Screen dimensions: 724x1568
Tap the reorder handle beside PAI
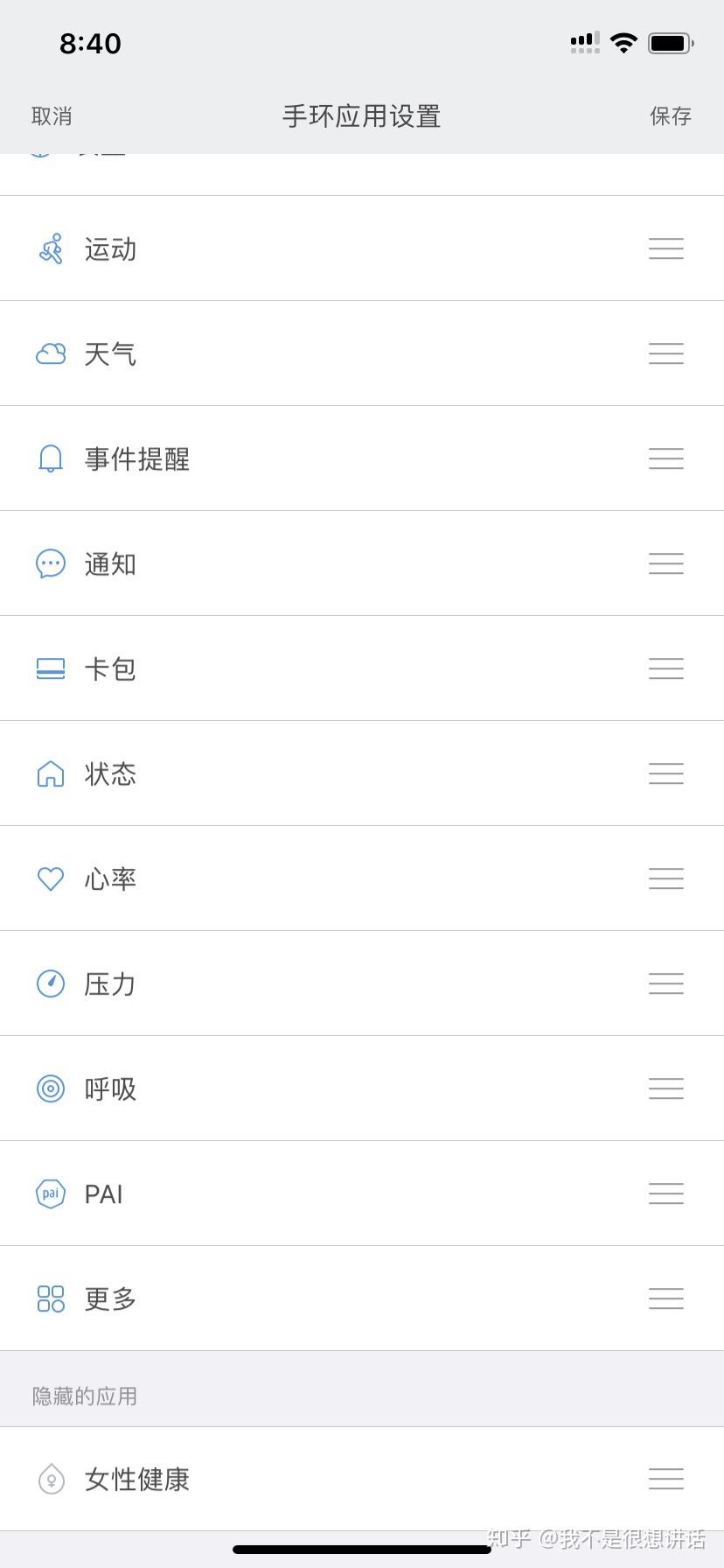pos(666,1193)
